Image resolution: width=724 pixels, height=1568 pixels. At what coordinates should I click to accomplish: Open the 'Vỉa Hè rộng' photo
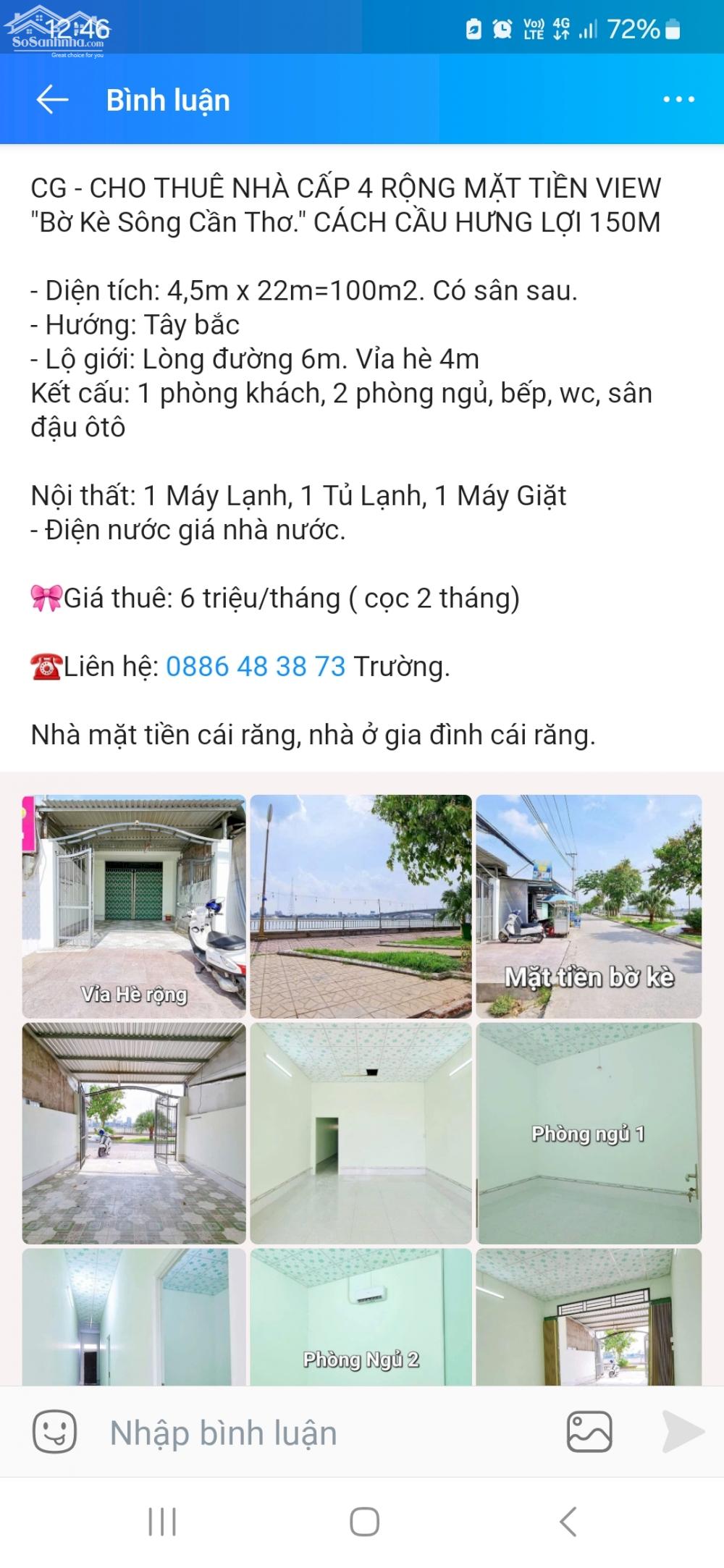134,906
